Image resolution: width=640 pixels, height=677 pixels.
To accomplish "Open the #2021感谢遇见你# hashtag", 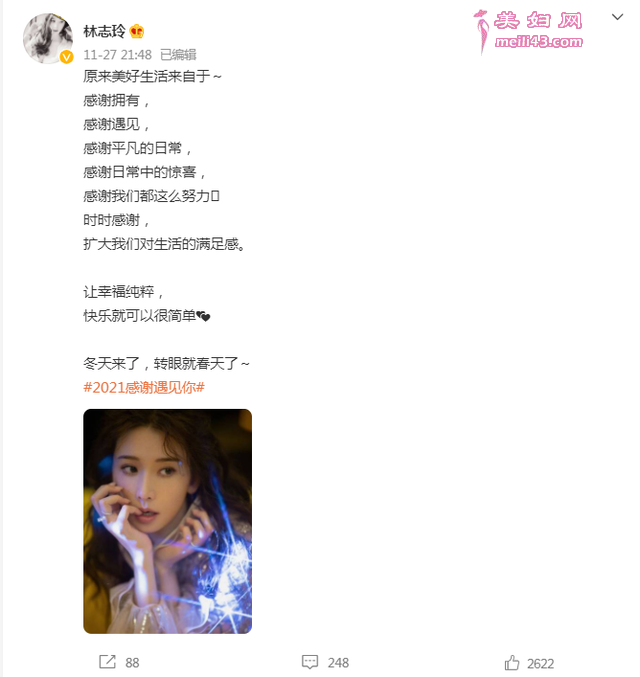I will [144, 386].
